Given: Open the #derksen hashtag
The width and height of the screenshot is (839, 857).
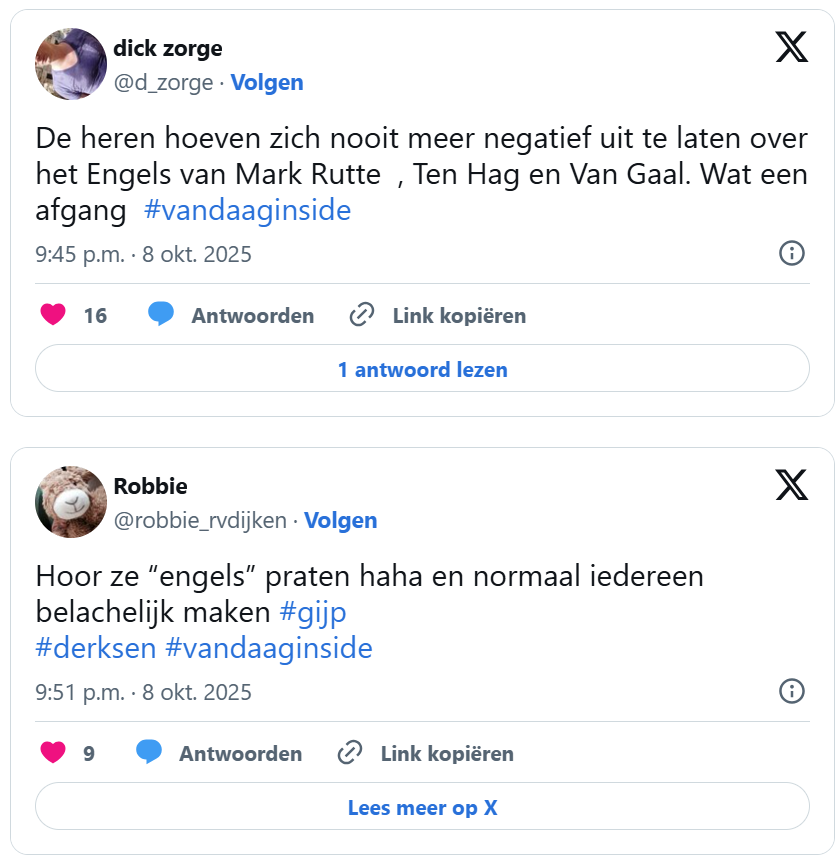Looking at the screenshot, I should 96,648.
